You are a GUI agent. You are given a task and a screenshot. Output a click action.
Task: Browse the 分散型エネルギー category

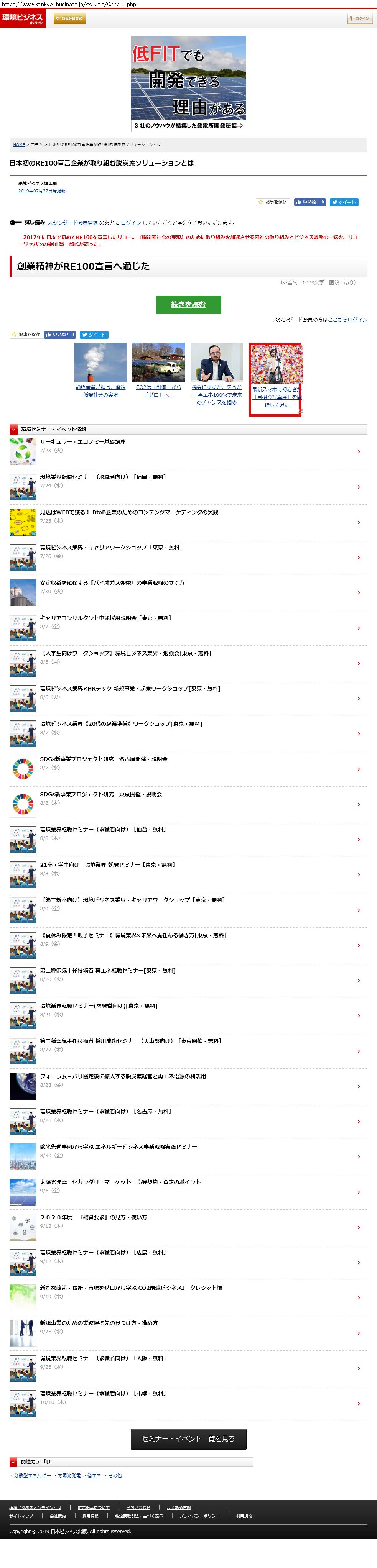click(x=32, y=1476)
